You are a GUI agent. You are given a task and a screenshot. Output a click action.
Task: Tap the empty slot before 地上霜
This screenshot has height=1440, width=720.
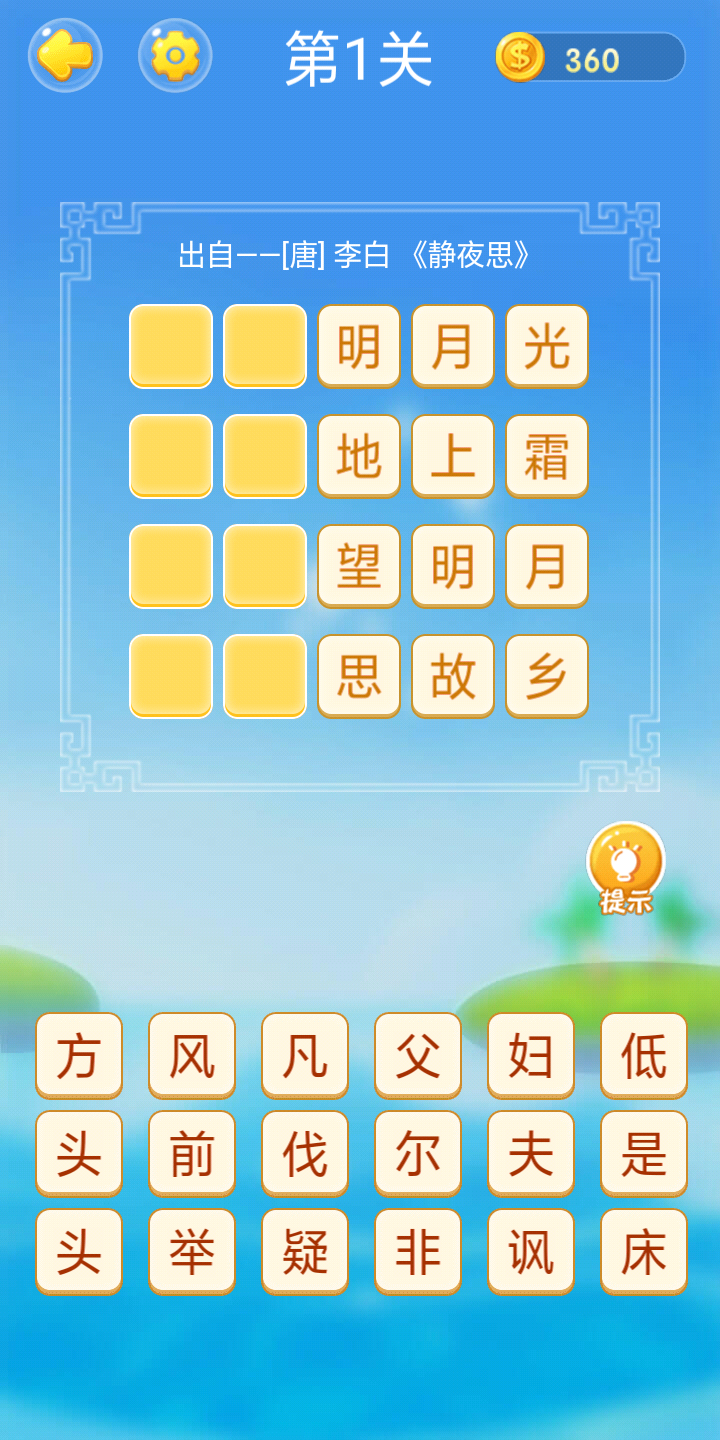pyautogui.click(x=170, y=456)
